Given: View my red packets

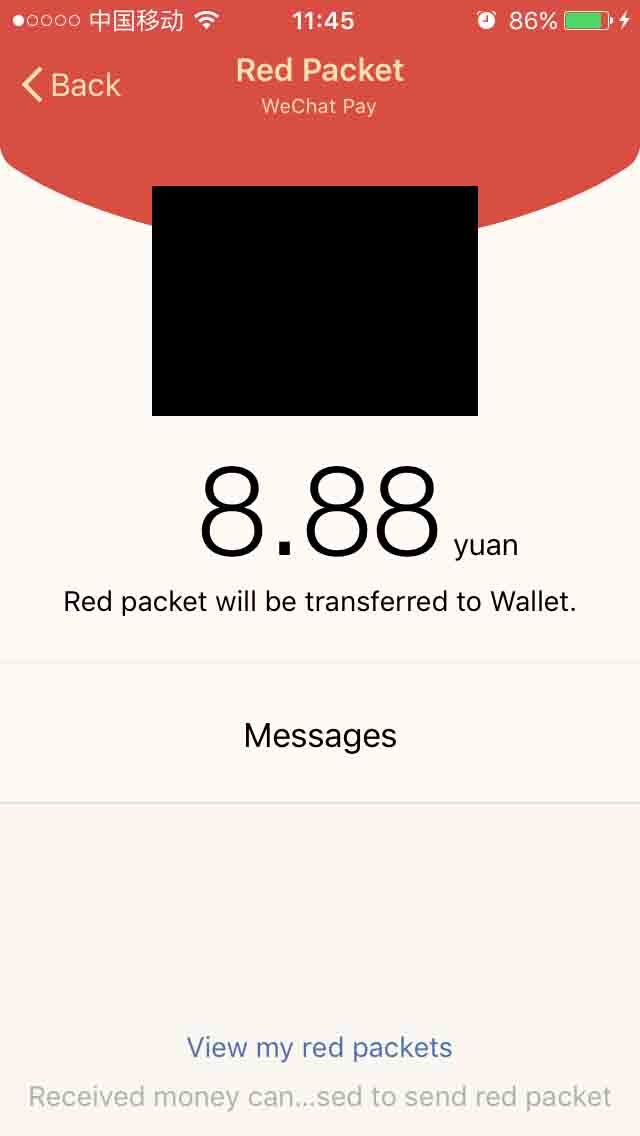Looking at the screenshot, I should (320, 1047).
